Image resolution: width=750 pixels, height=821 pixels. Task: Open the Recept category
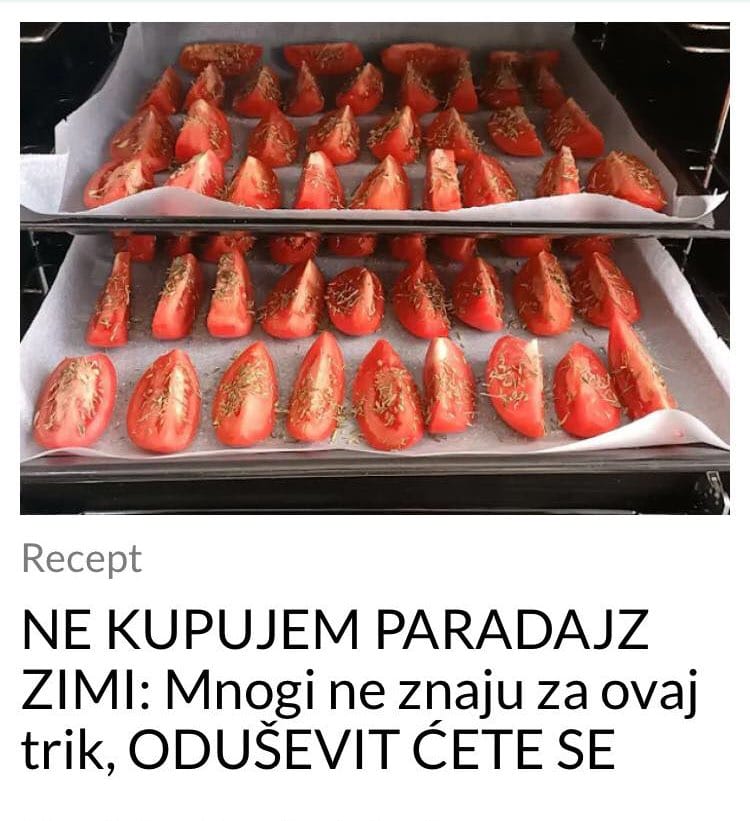pyautogui.click(x=82, y=559)
